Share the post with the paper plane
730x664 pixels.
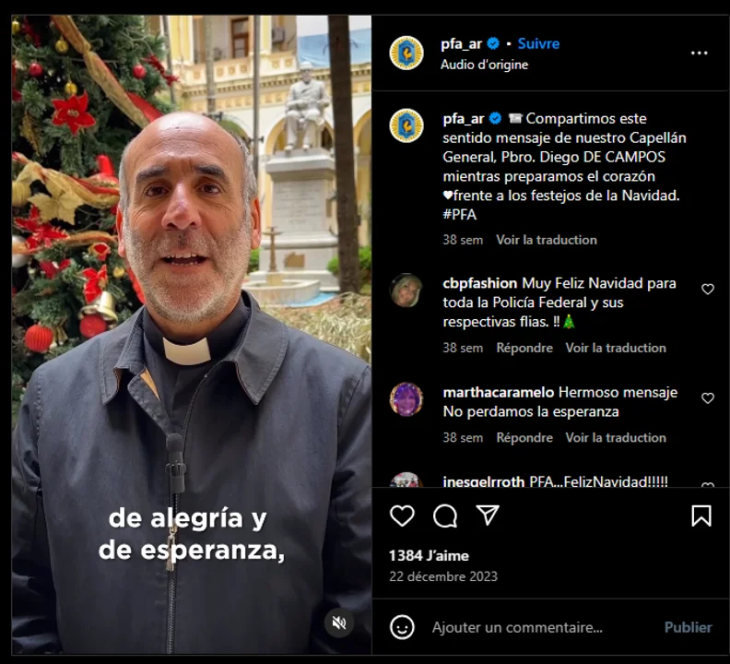coord(487,516)
